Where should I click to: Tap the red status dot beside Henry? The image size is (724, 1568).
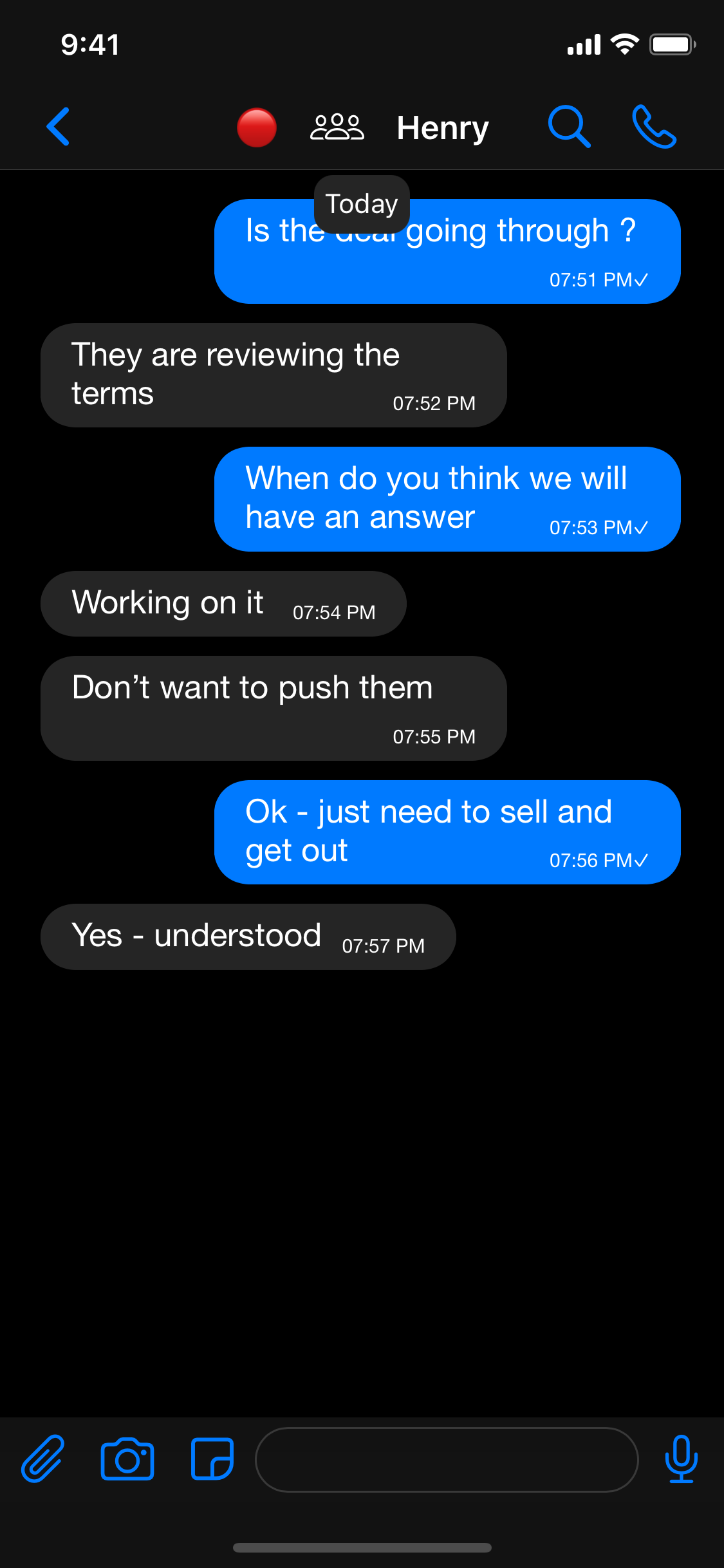256,127
